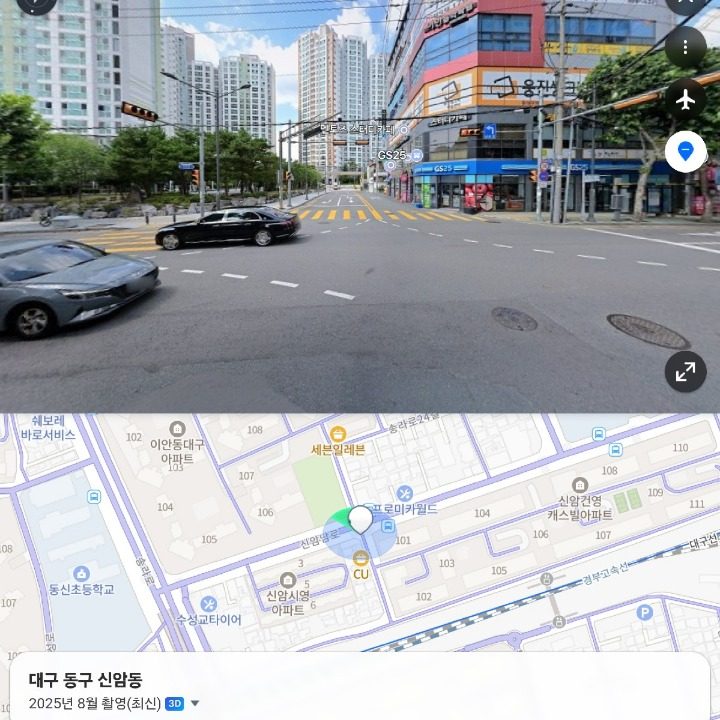The width and height of the screenshot is (720, 720).
Task: Tap the blue location pin button
Action: pyautogui.click(x=685, y=151)
